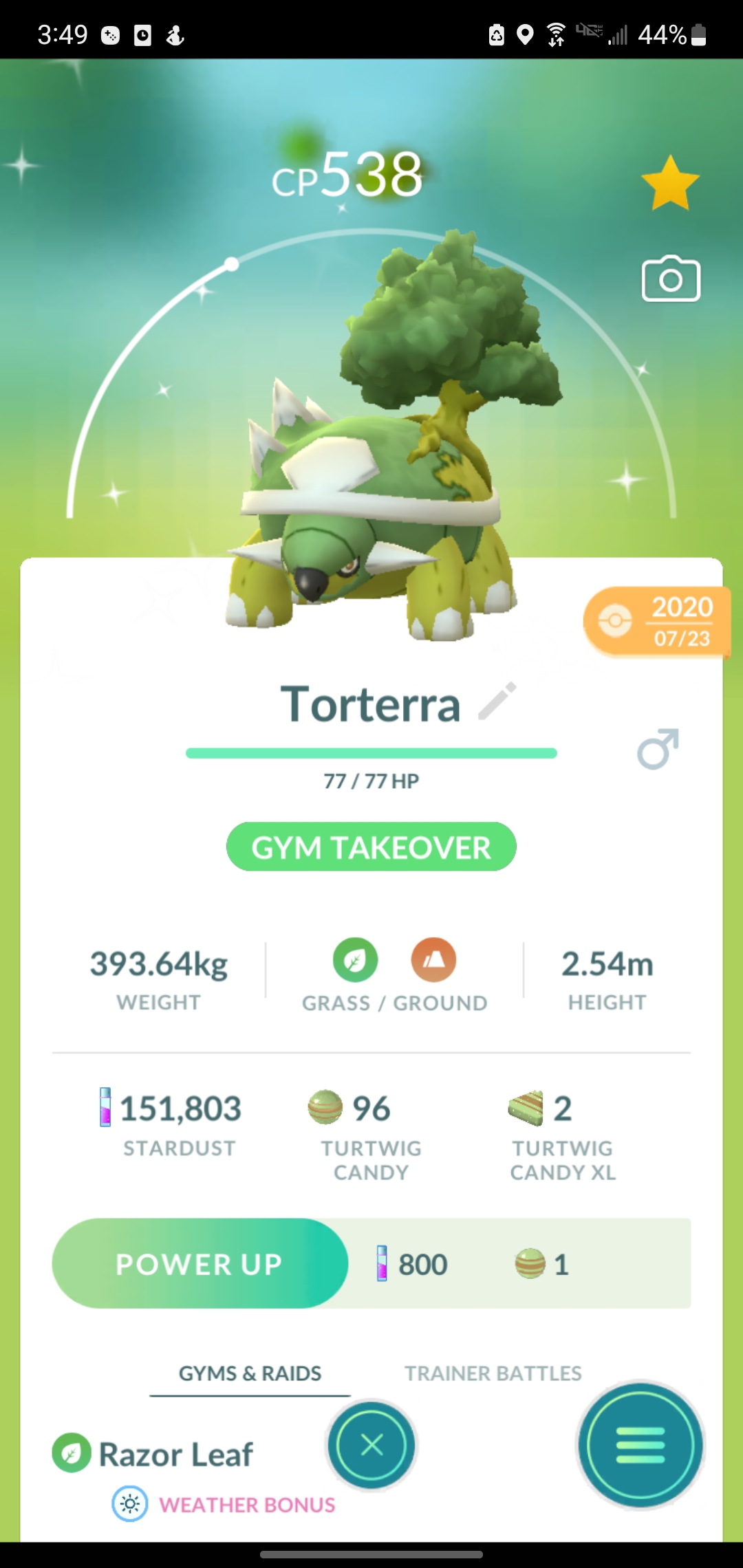Screen dimensions: 743x1568
Task: Edit Torterra's nickname with the pencil
Action: click(497, 701)
